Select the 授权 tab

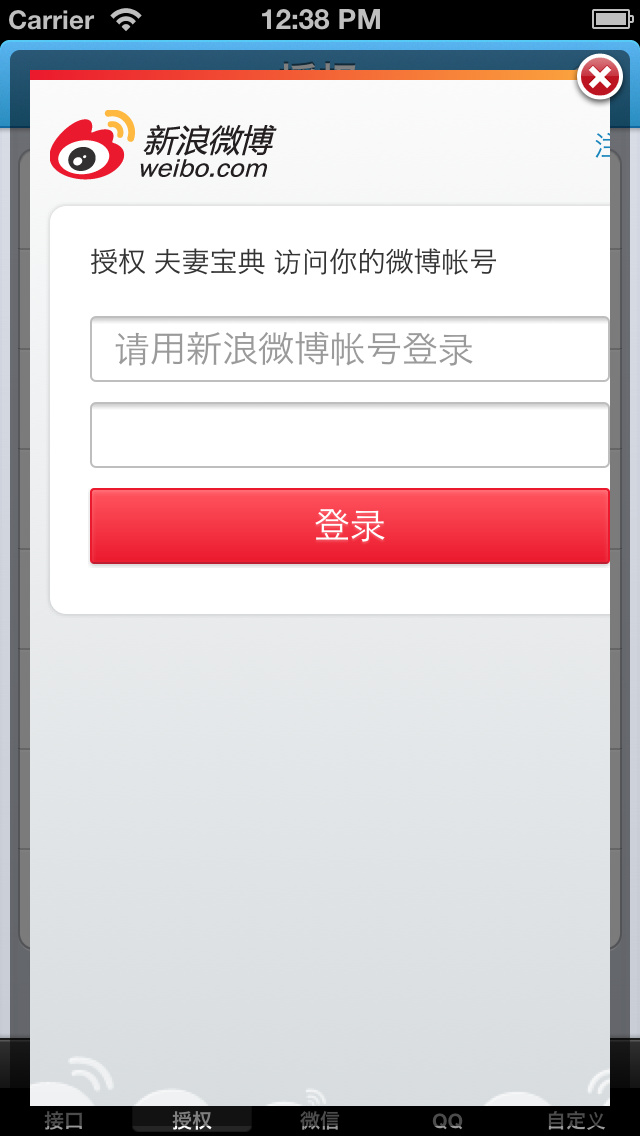[x=192, y=1121]
